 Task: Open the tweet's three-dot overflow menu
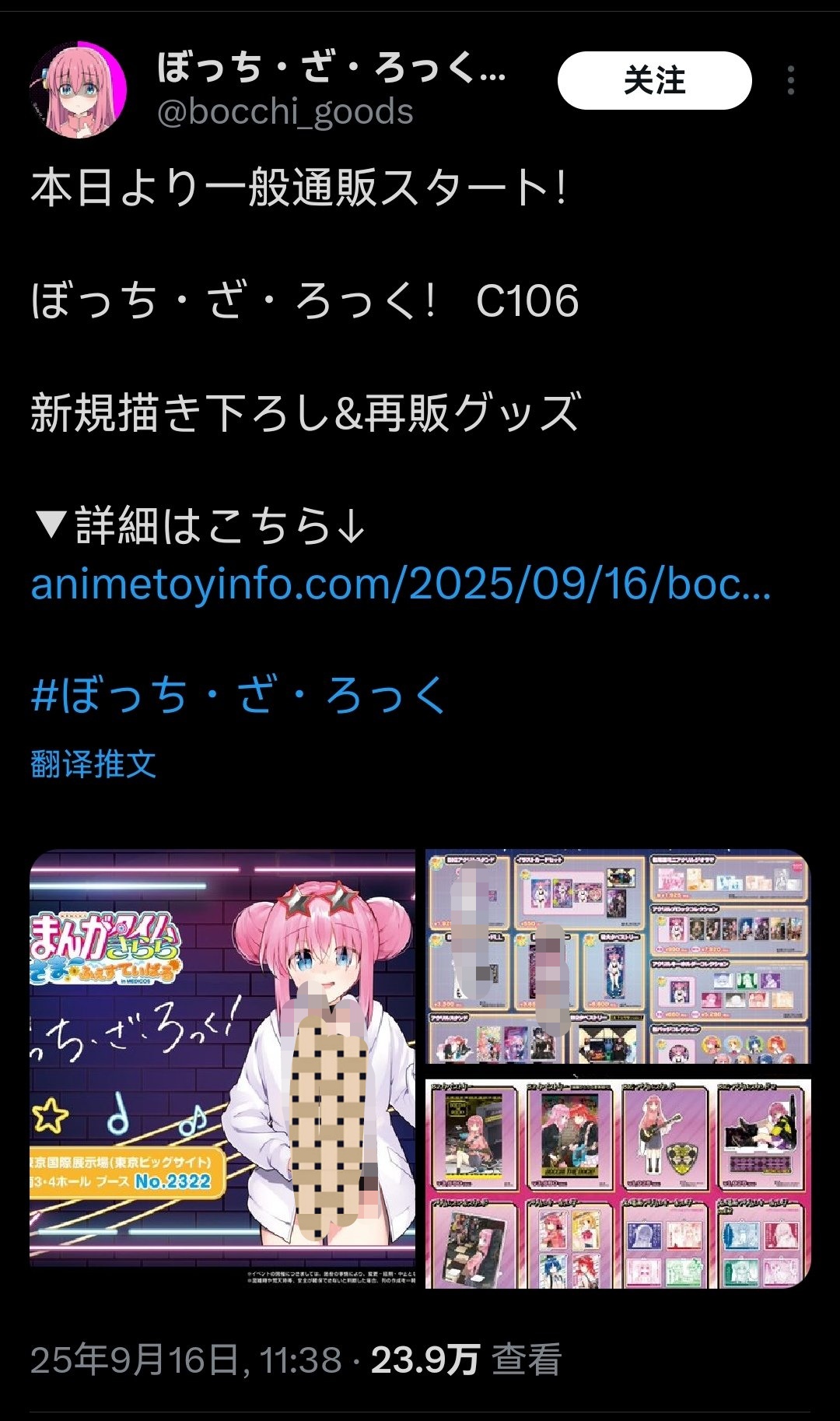(x=790, y=80)
